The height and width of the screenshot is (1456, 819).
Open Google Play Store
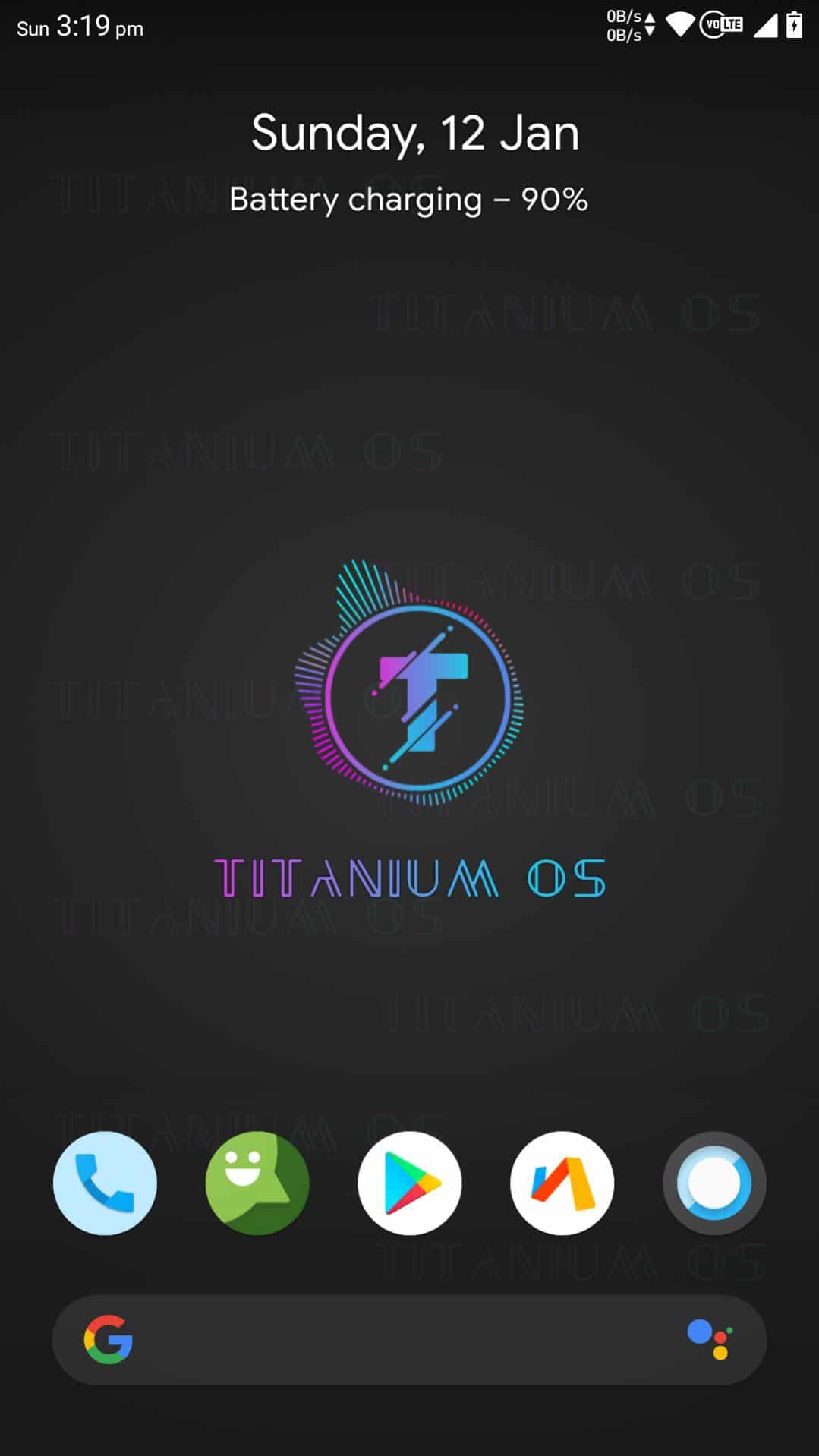410,1183
